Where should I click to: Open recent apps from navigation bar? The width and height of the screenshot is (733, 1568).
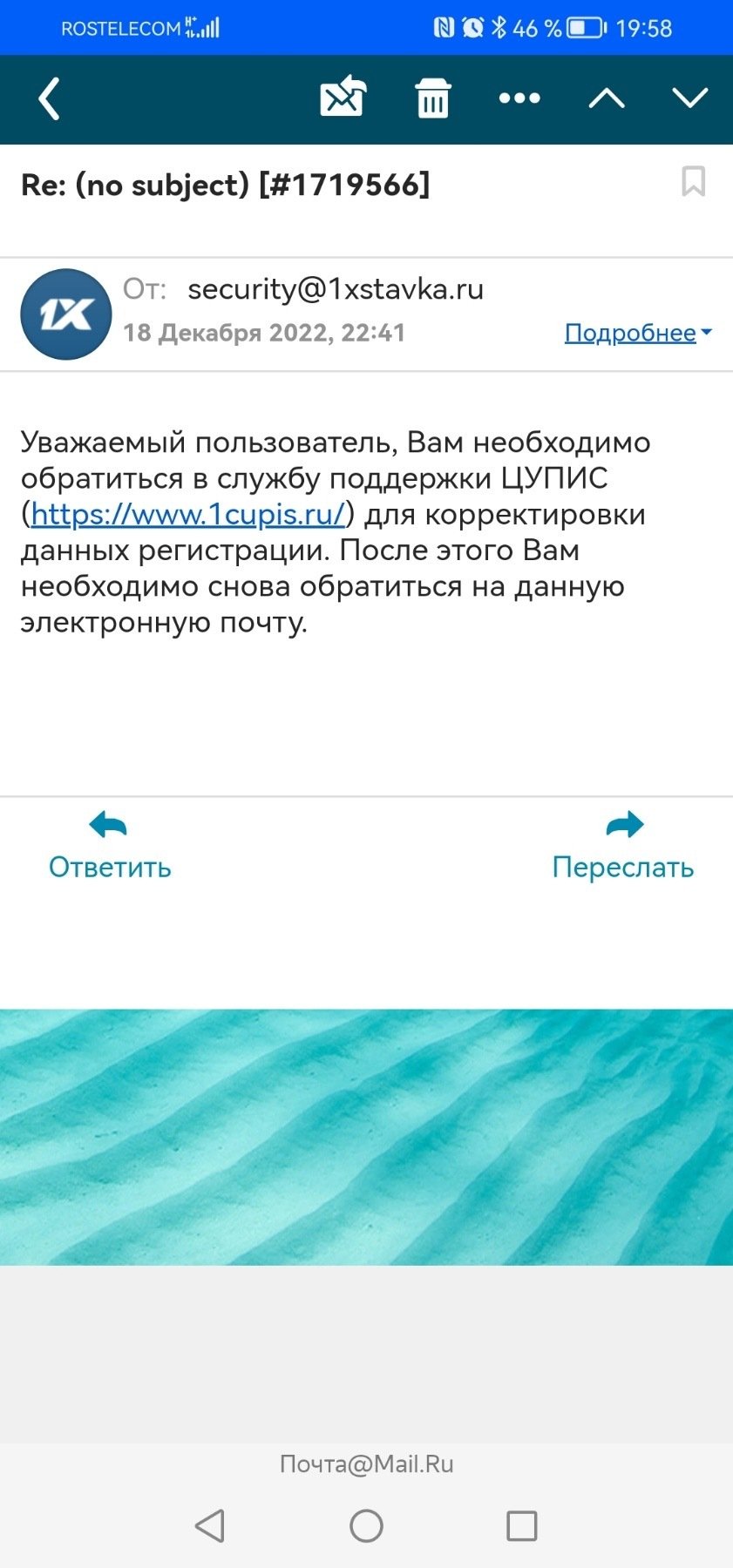(x=521, y=1525)
